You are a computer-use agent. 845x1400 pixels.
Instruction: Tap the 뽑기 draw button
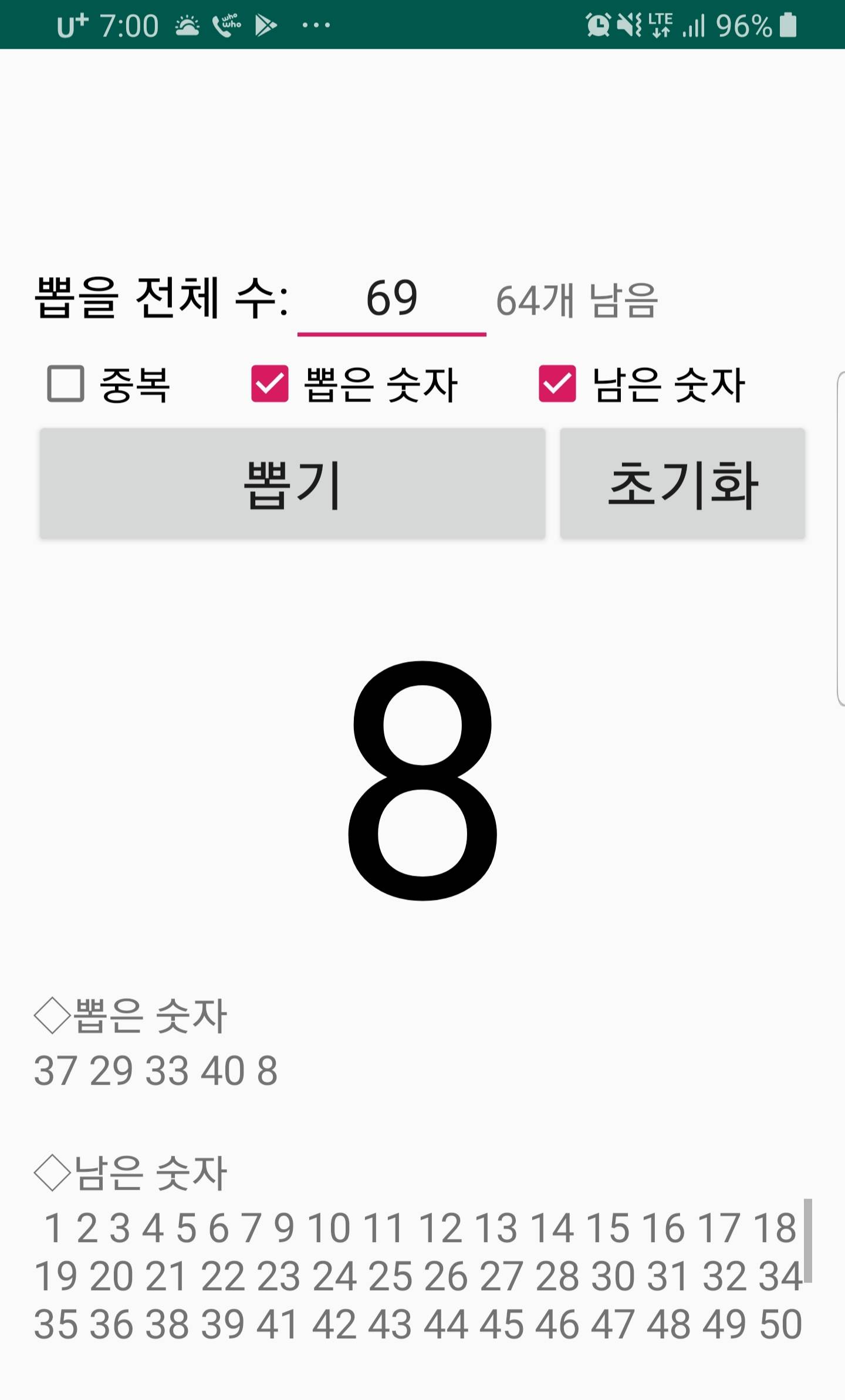click(292, 483)
